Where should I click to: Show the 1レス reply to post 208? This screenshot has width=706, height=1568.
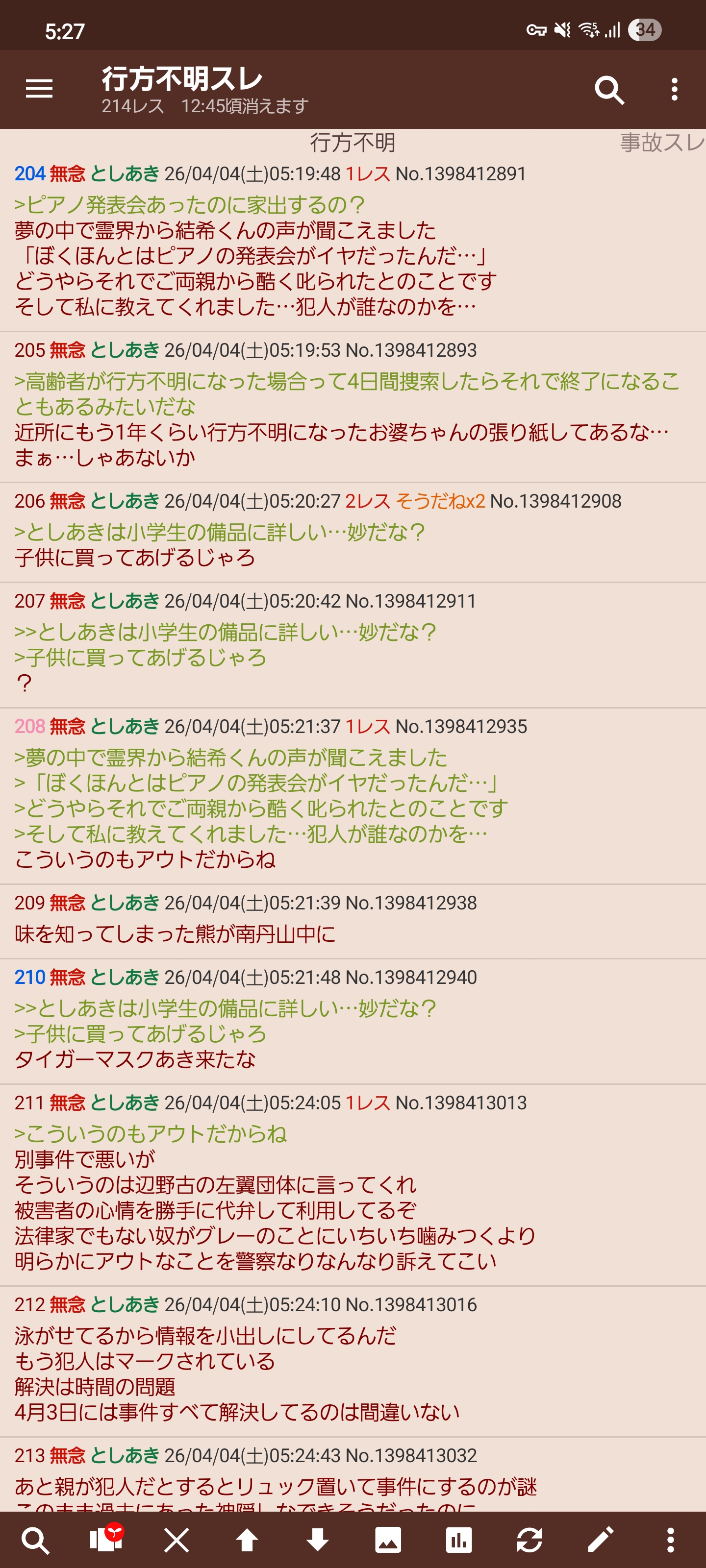[x=367, y=727]
